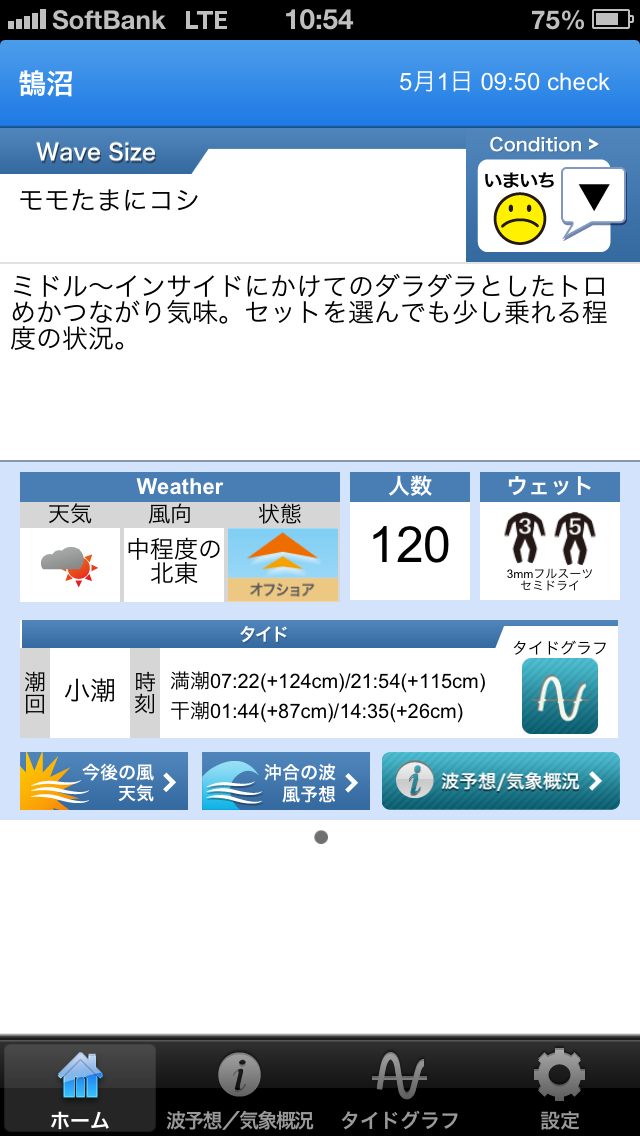Open 波予想/気象概況 info button
This screenshot has height=1136, width=640.
[x=501, y=781]
